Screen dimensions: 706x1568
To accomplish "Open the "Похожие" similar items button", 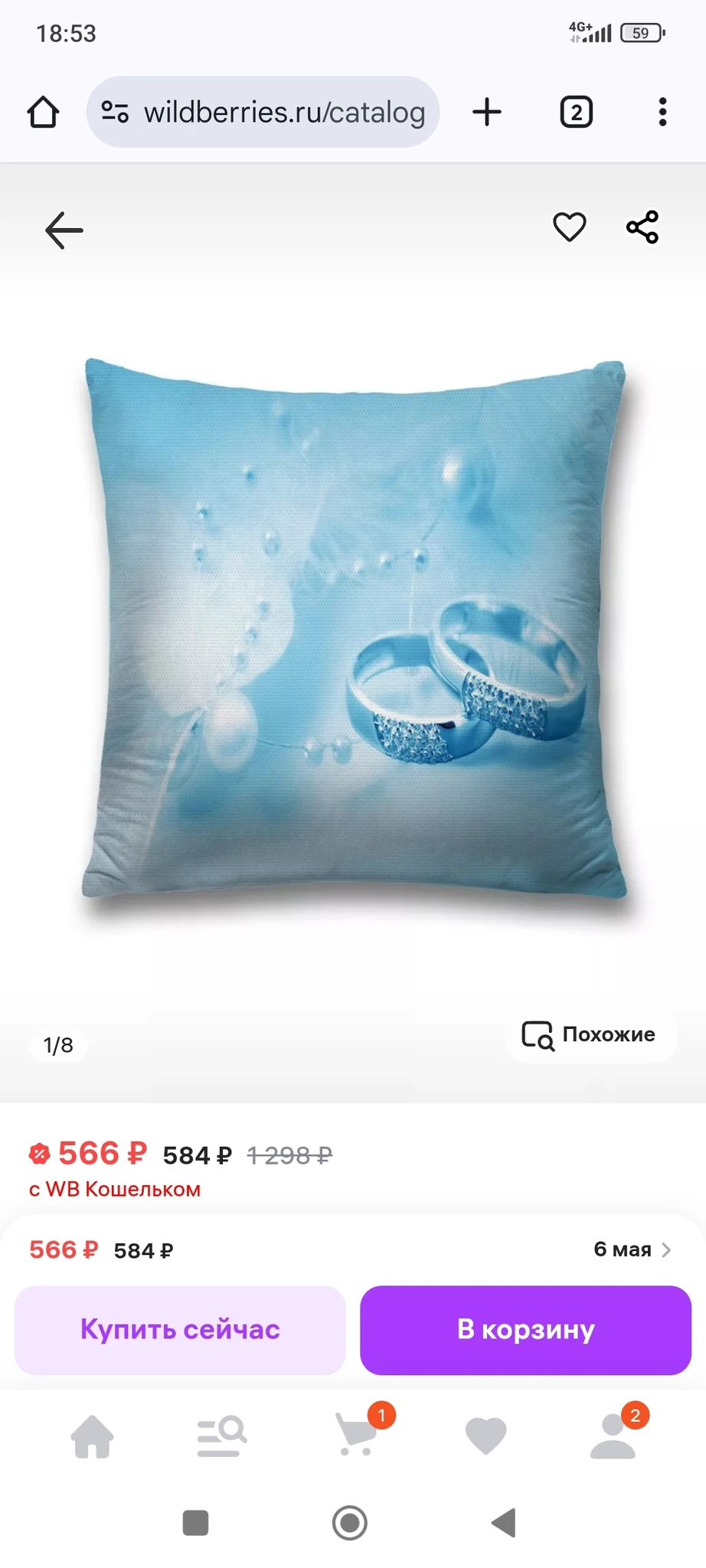I will point(590,1035).
